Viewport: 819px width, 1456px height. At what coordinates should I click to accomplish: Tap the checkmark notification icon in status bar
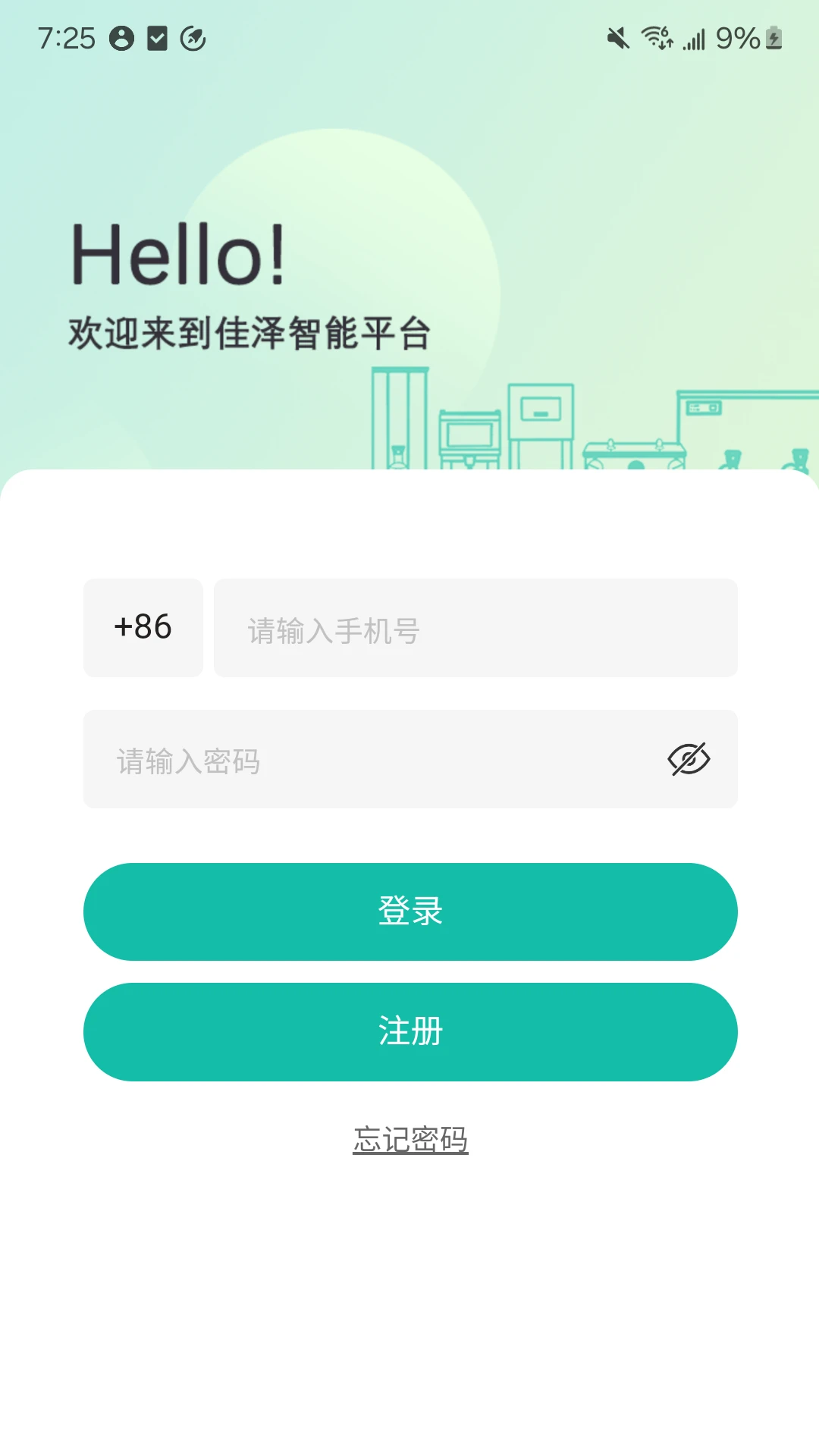pyautogui.click(x=156, y=38)
